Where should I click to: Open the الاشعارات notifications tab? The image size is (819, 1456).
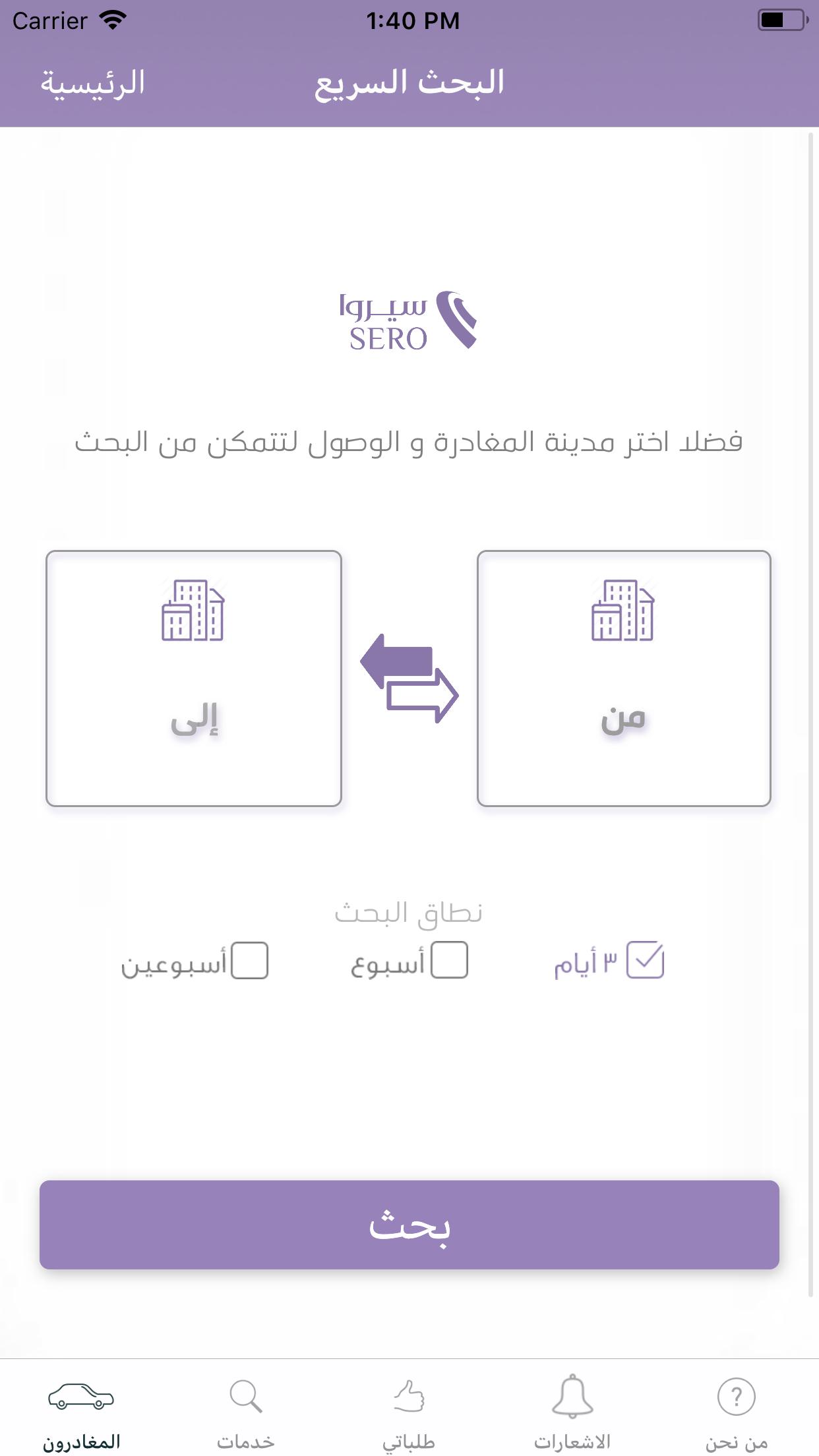572,1411
